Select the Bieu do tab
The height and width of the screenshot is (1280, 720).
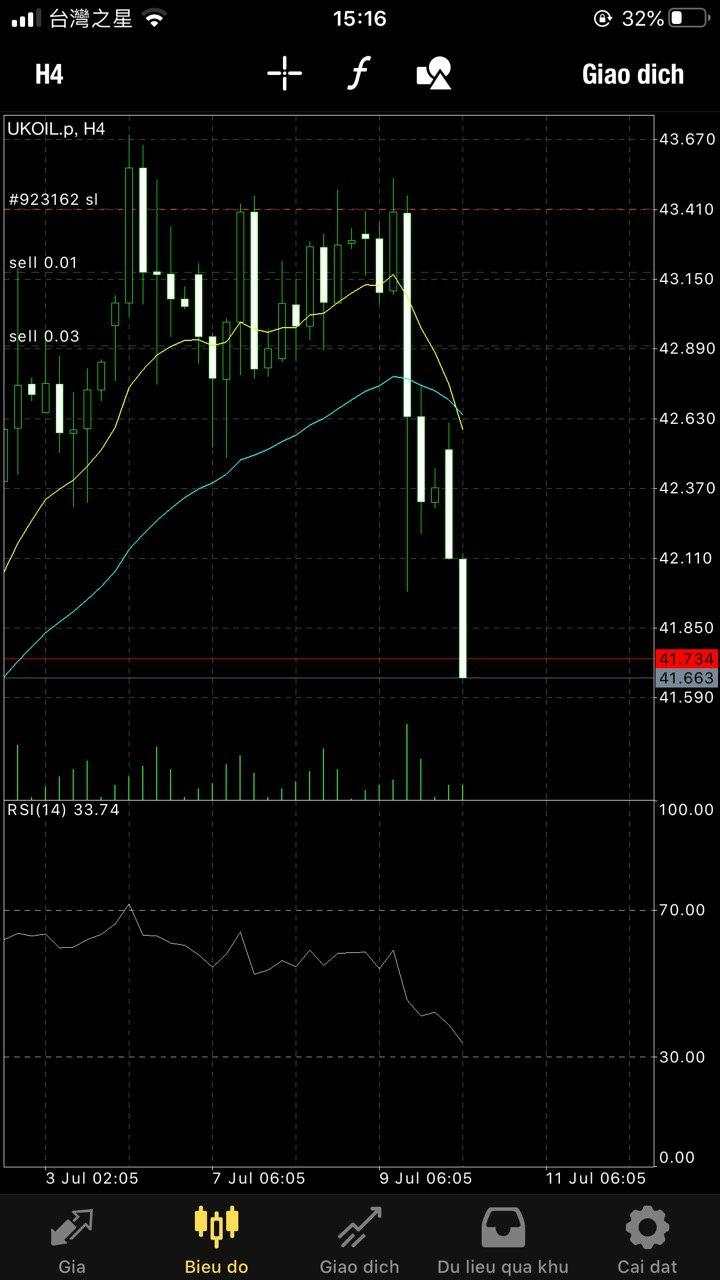pyautogui.click(x=216, y=1240)
